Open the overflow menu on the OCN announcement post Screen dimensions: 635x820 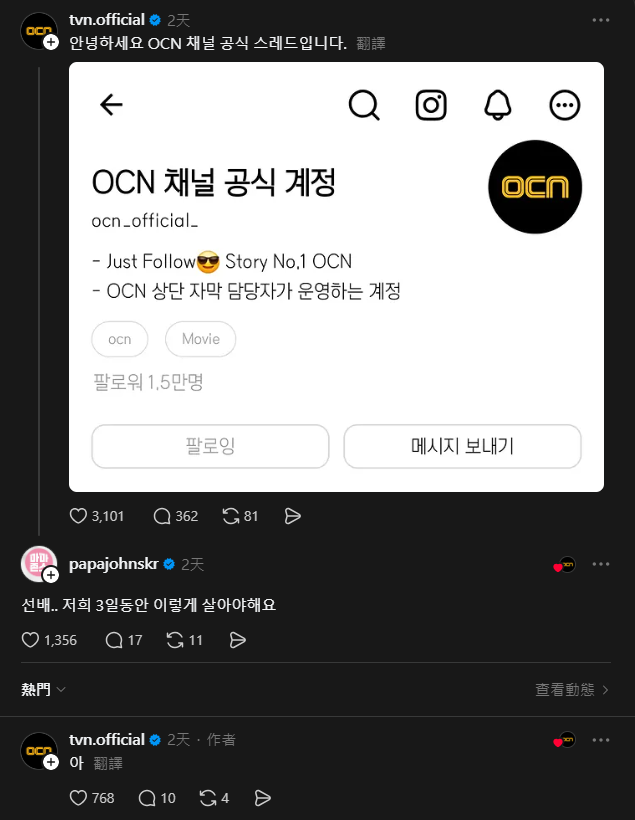(x=600, y=20)
